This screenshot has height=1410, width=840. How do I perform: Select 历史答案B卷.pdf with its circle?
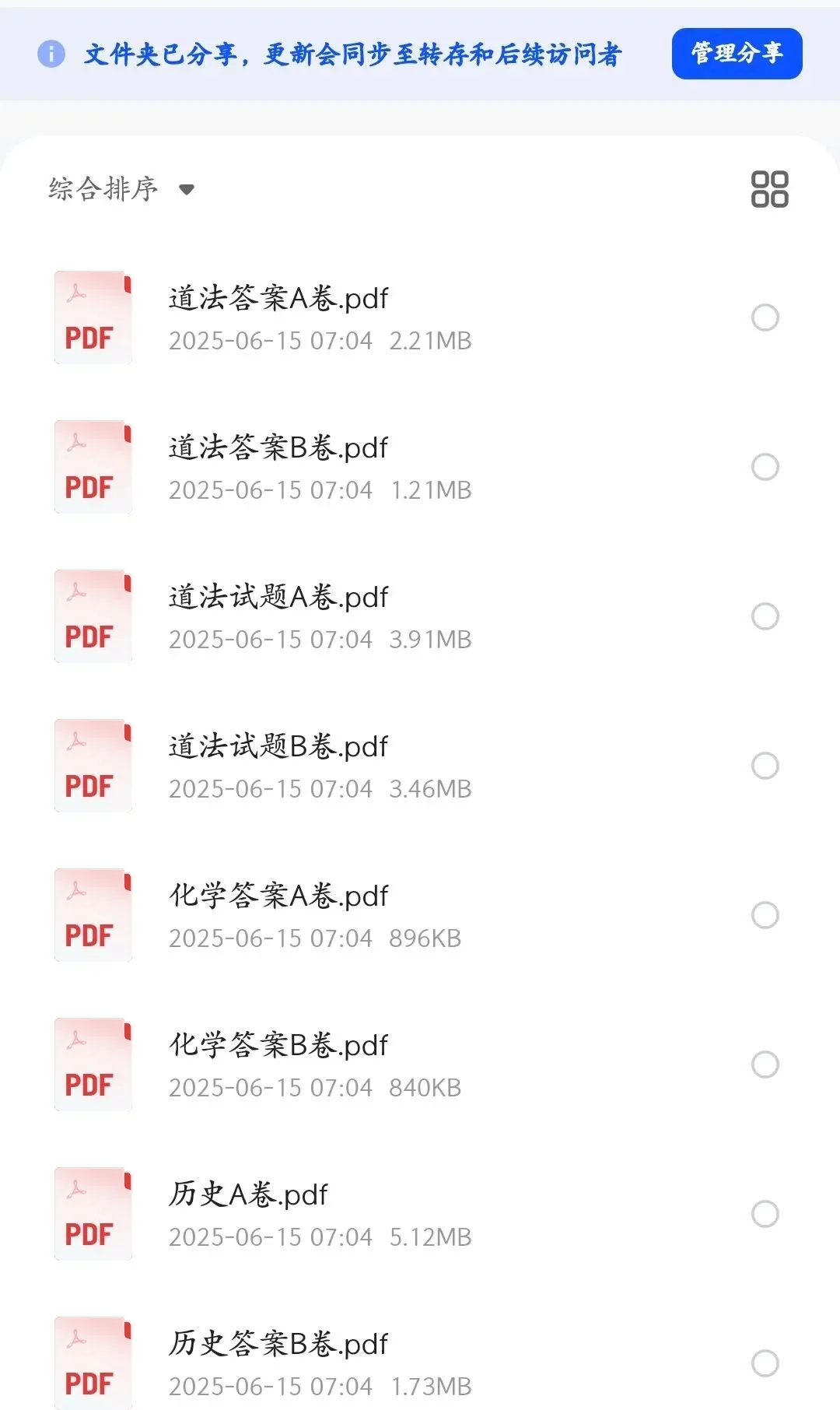pos(765,1363)
